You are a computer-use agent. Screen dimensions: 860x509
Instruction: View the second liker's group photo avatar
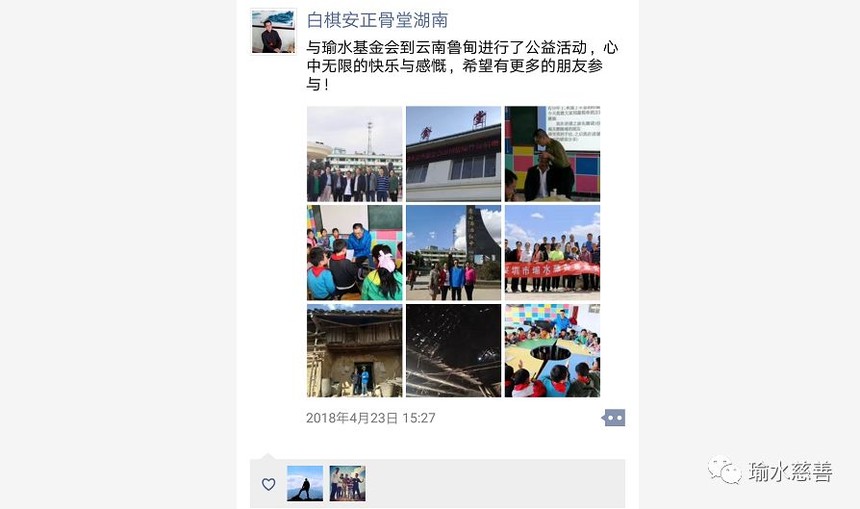click(347, 483)
